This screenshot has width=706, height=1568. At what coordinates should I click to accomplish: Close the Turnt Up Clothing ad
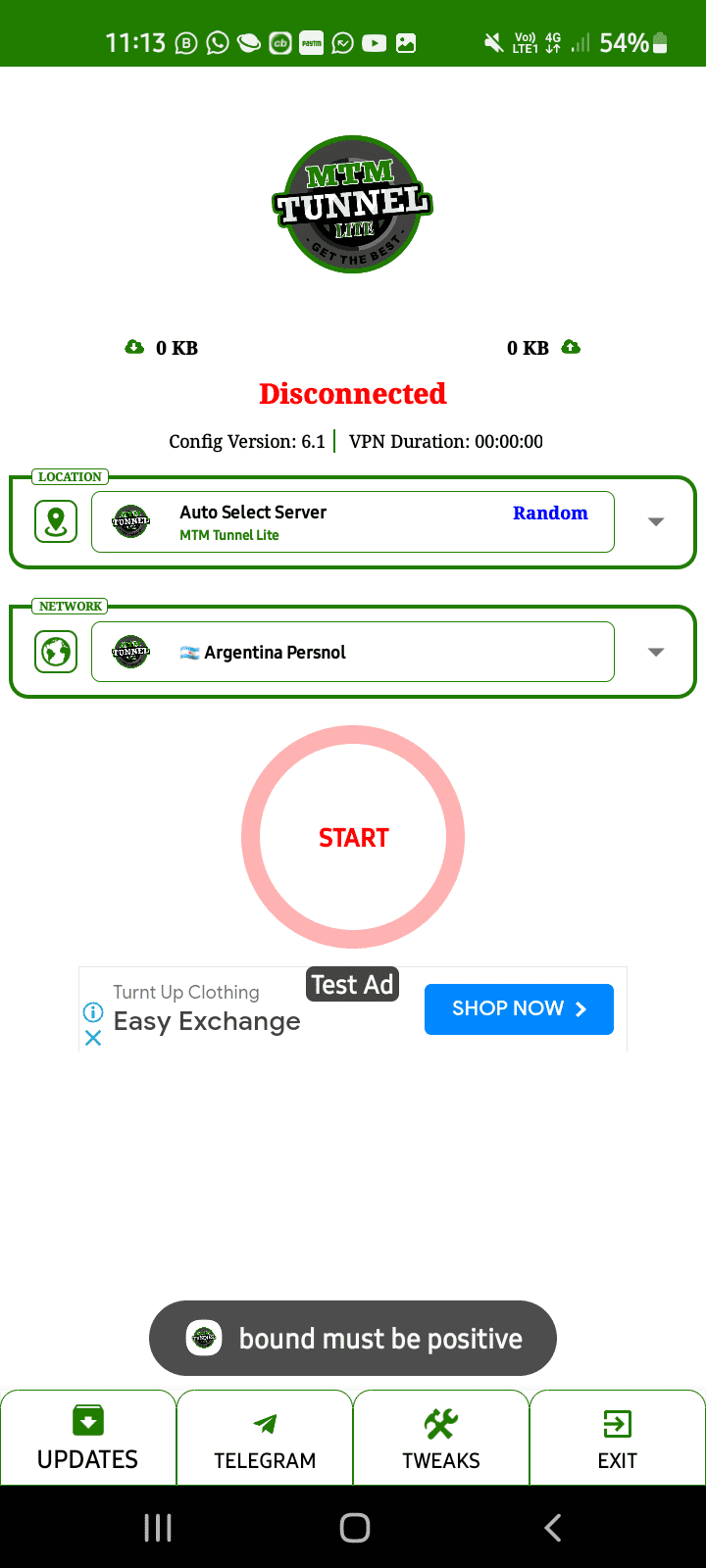click(x=93, y=1038)
